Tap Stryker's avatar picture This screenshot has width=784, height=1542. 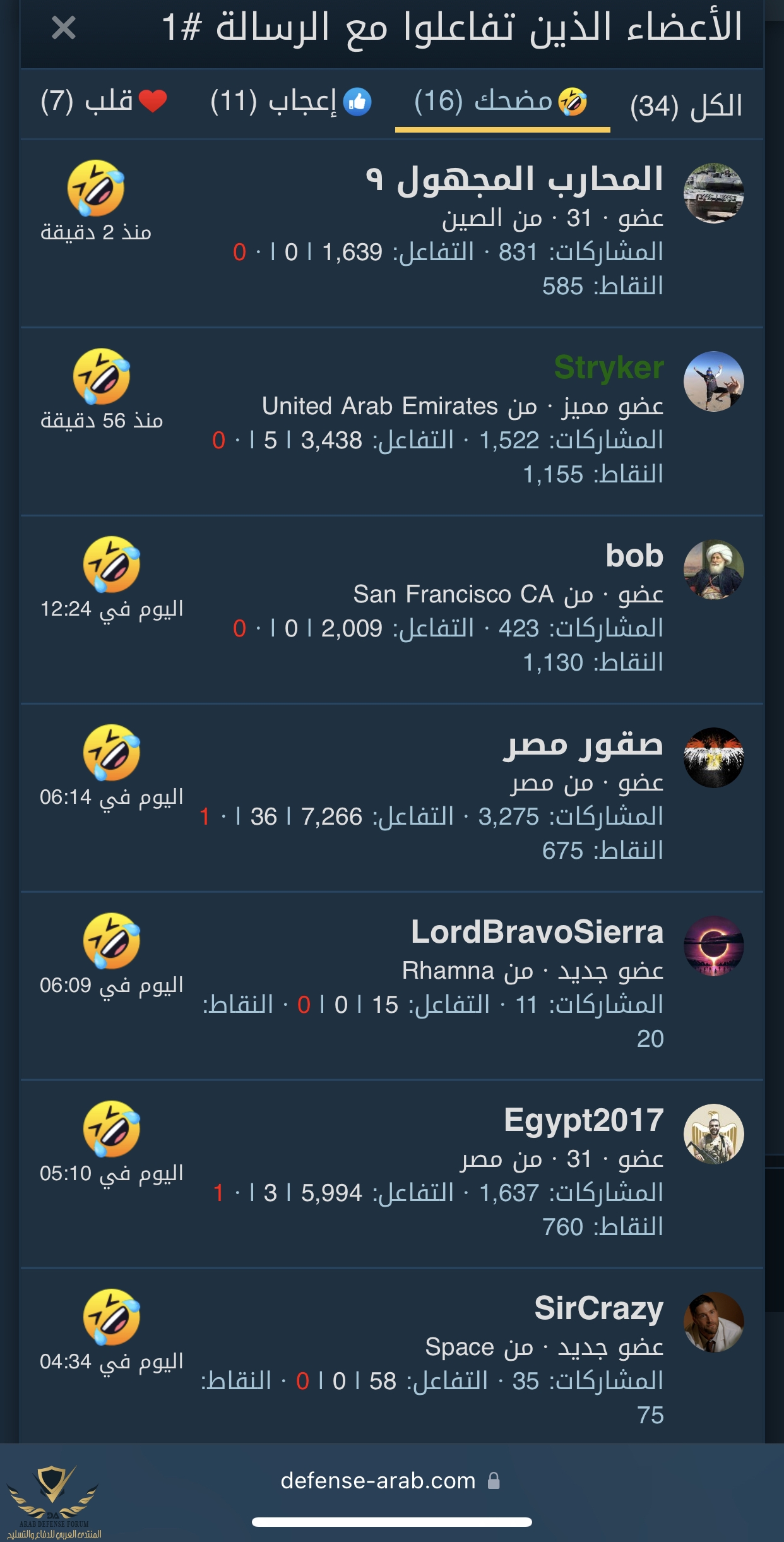(x=713, y=381)
